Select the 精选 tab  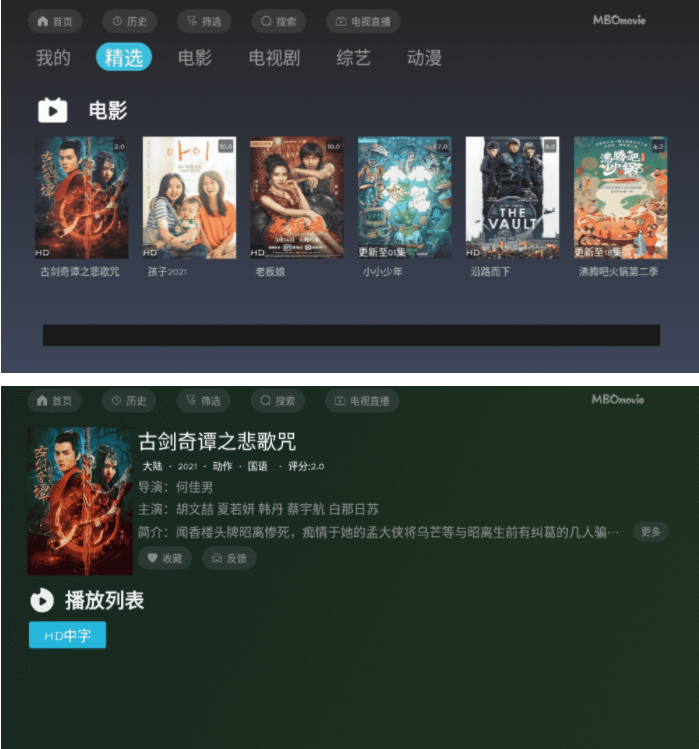pyautogui.click(x=124, y=58)
